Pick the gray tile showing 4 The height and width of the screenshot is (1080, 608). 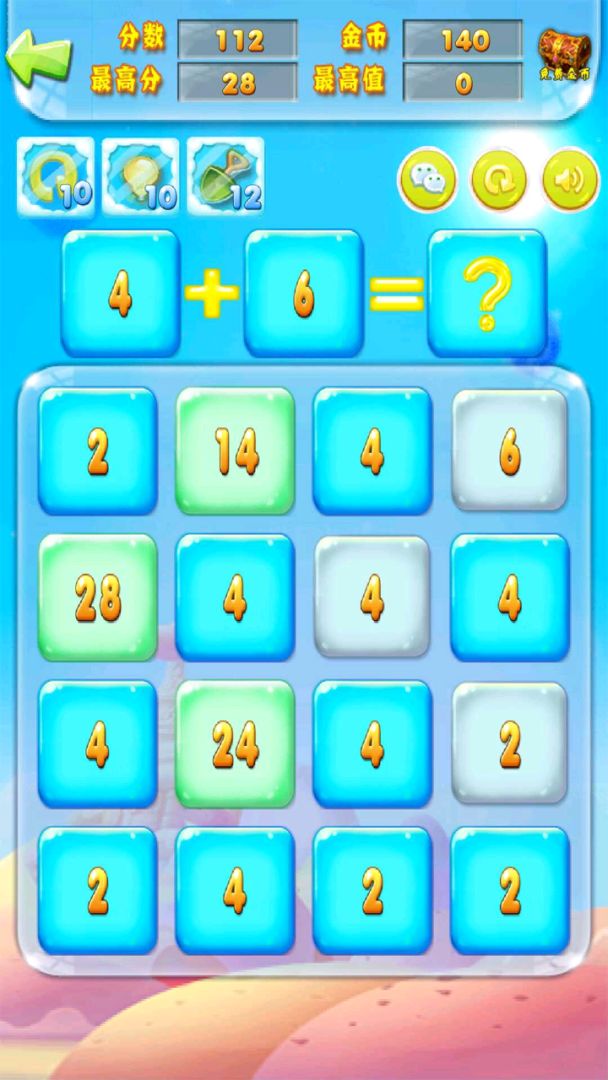372,598
